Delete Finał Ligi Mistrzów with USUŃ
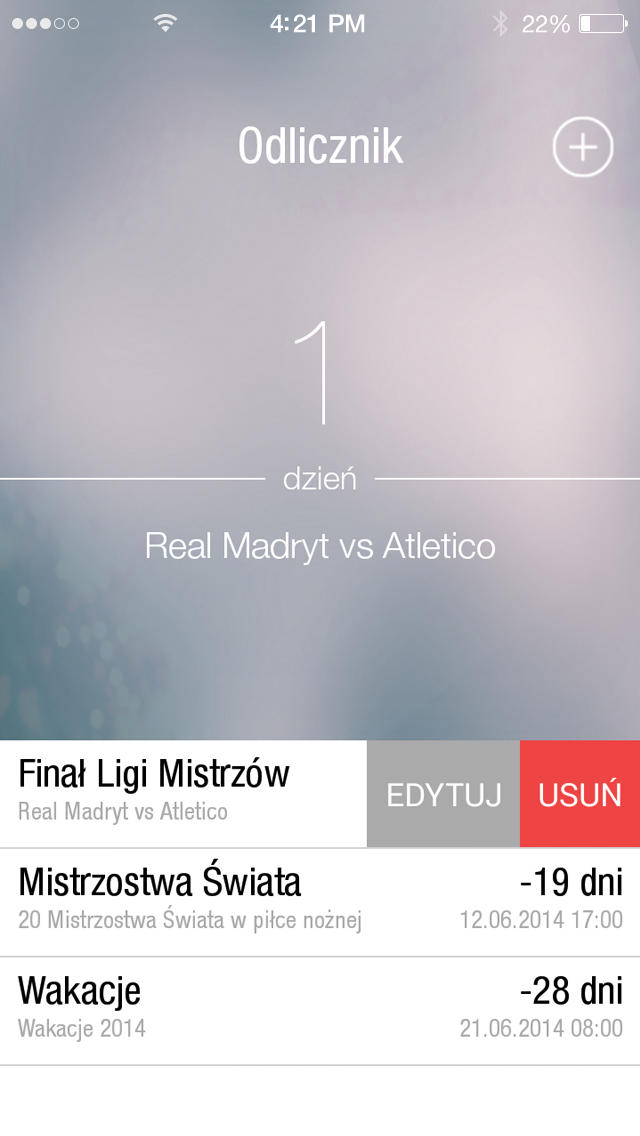The width and height of the screenshot is (640, 1136). pyautogui.click(x=580, y=794)
